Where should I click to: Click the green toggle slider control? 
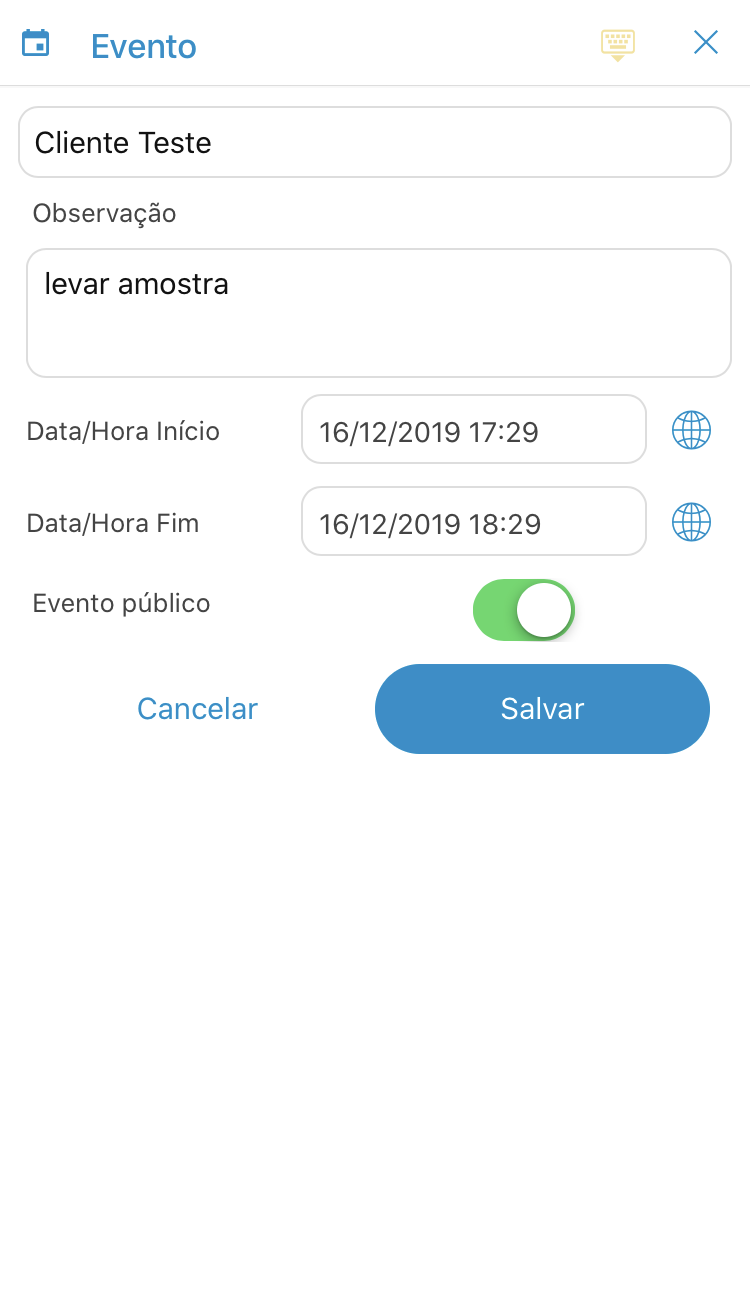tap(524, 609)
